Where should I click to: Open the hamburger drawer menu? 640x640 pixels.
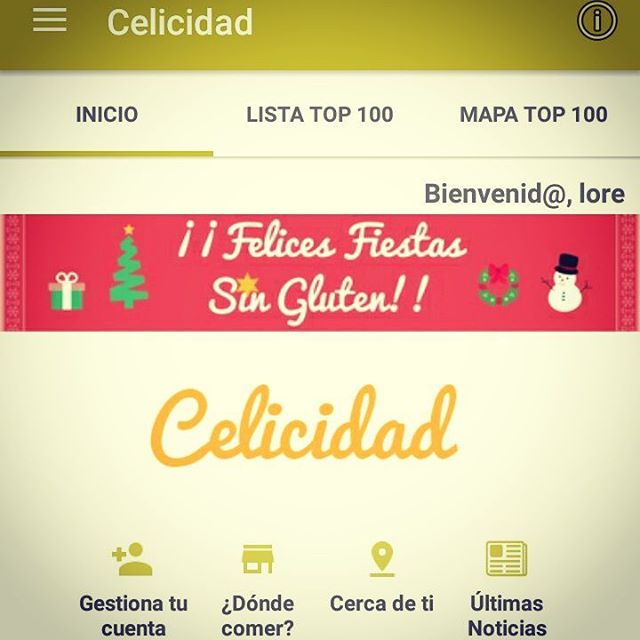click(50, 21)
